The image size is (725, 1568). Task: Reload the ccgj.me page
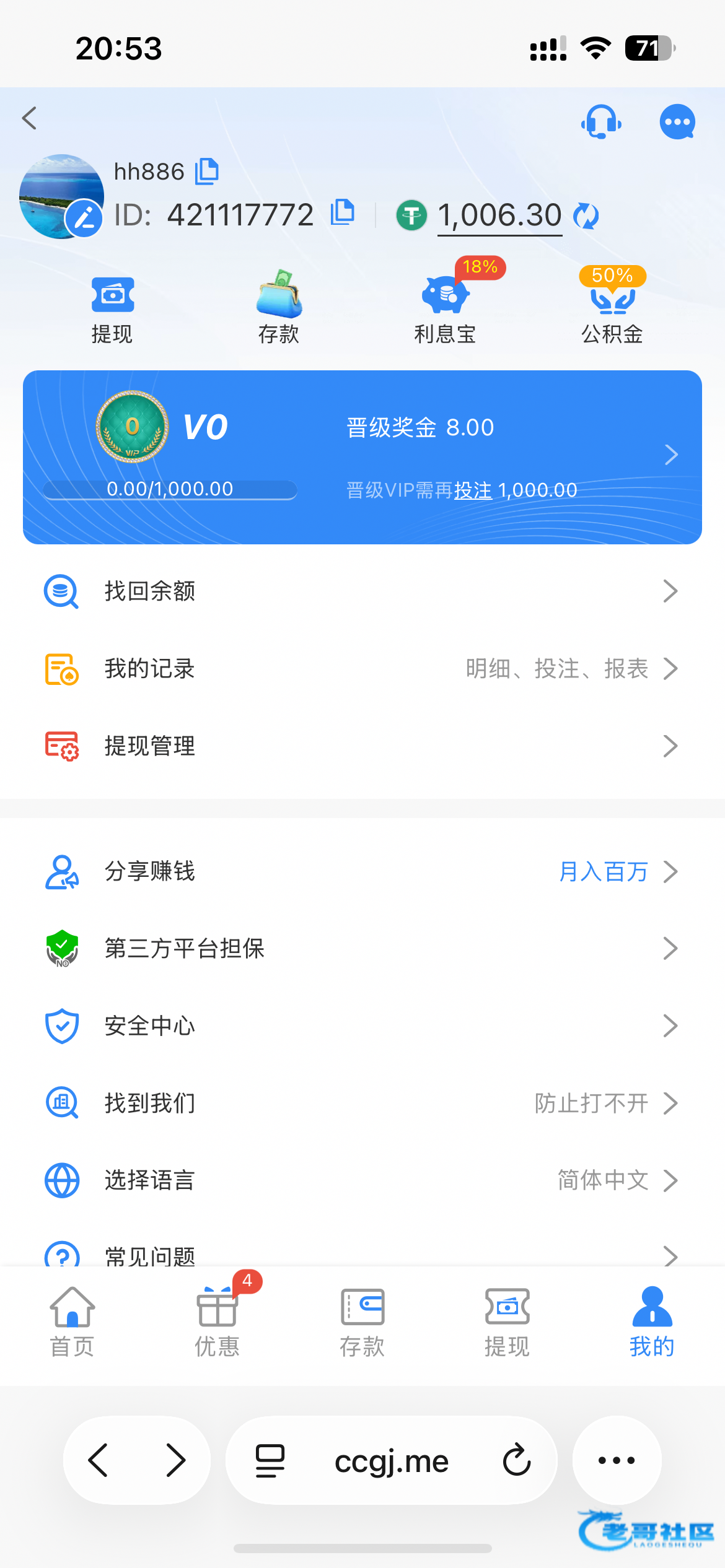[516, 1460]
